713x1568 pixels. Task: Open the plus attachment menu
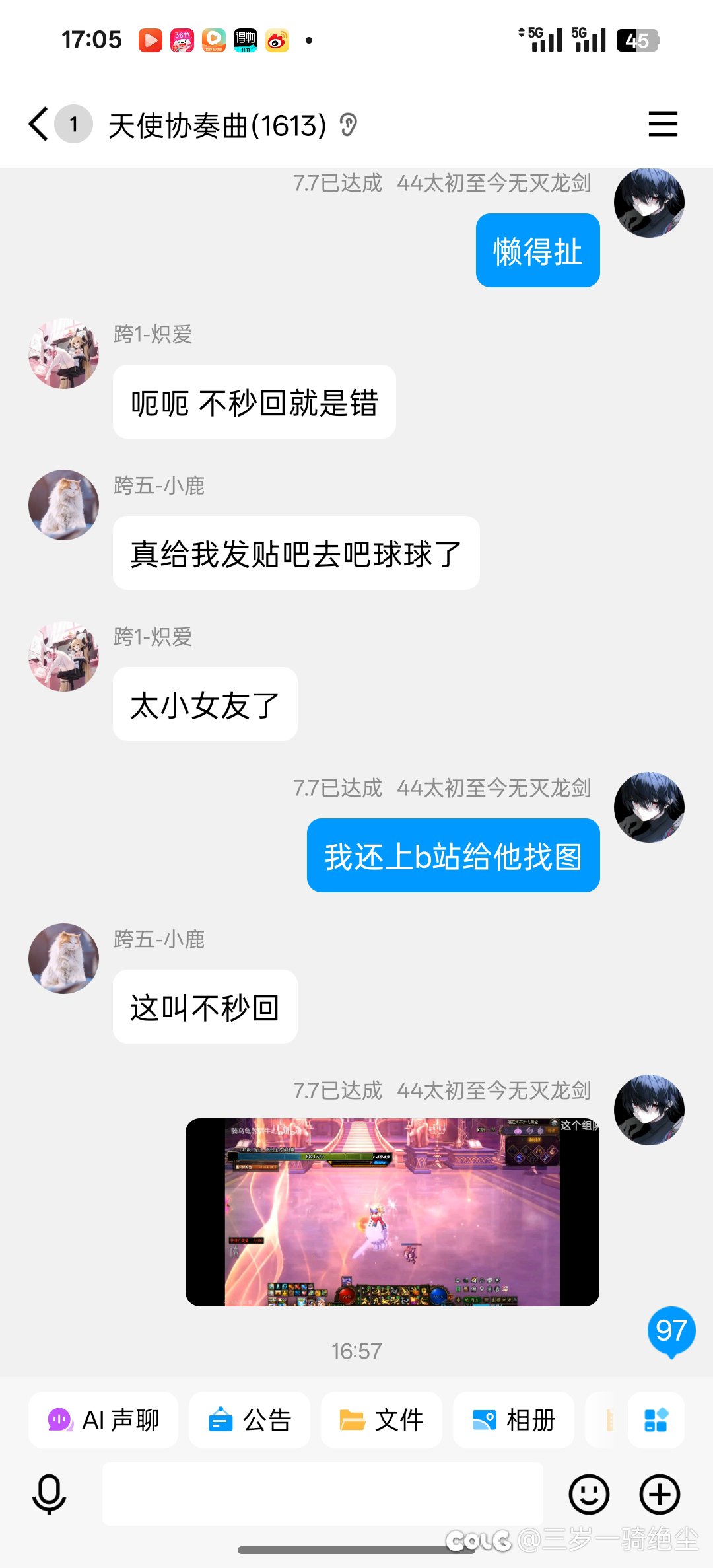click(x=660, y=1494)
